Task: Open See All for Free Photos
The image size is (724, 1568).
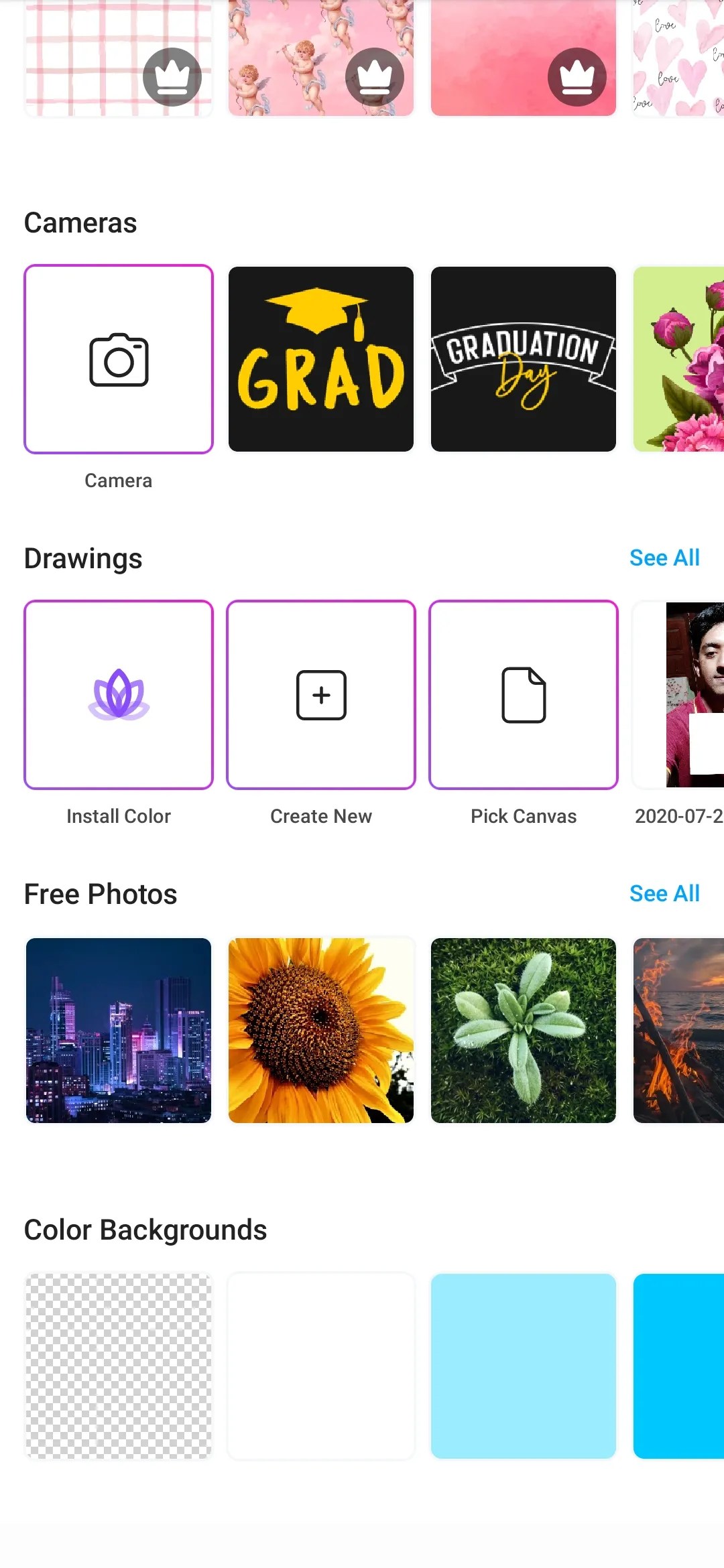Action: tap(664, 893)
